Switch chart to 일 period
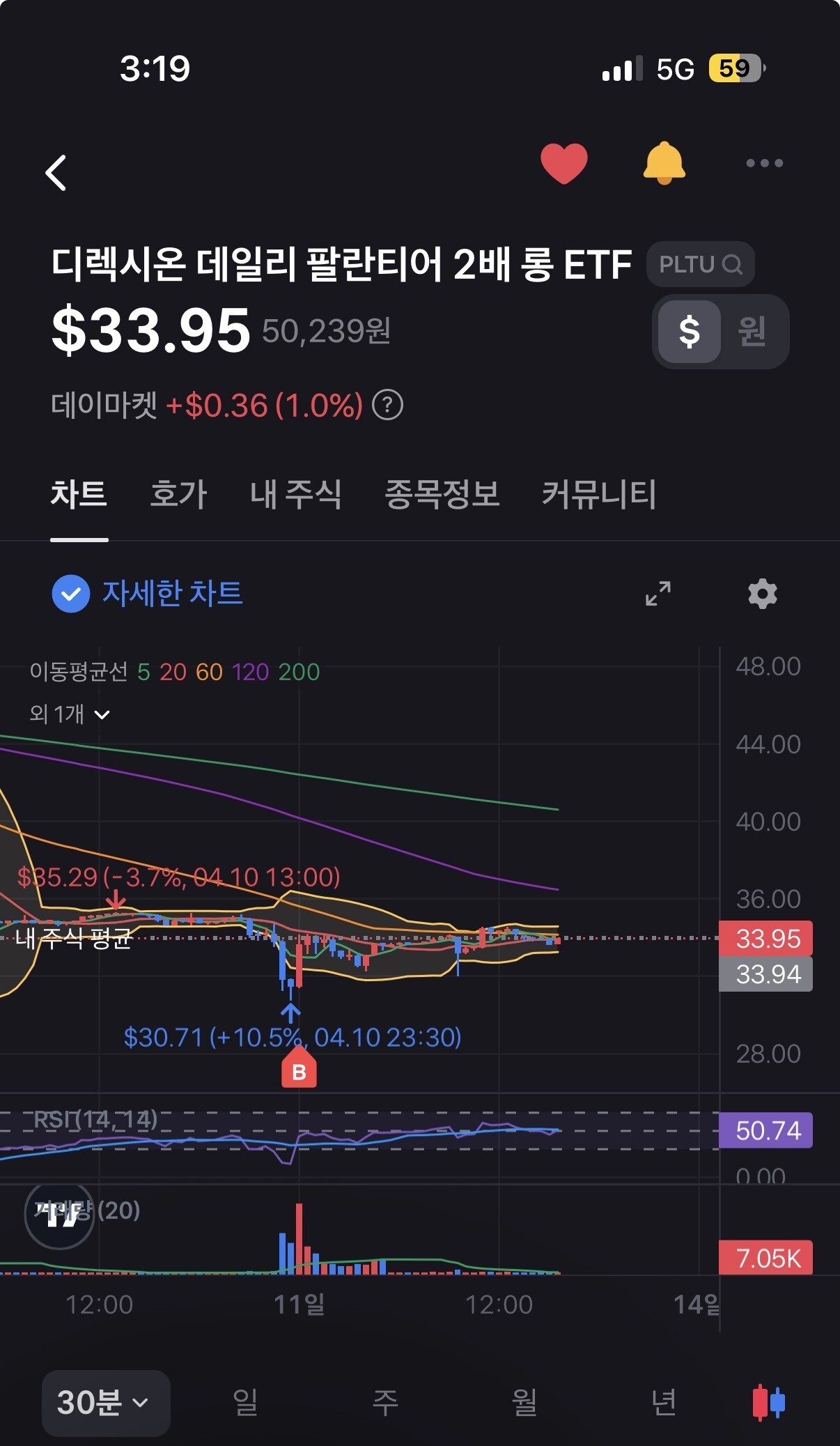The width and height of the screenshot is (840, 1446). (x=245, y=1403)
